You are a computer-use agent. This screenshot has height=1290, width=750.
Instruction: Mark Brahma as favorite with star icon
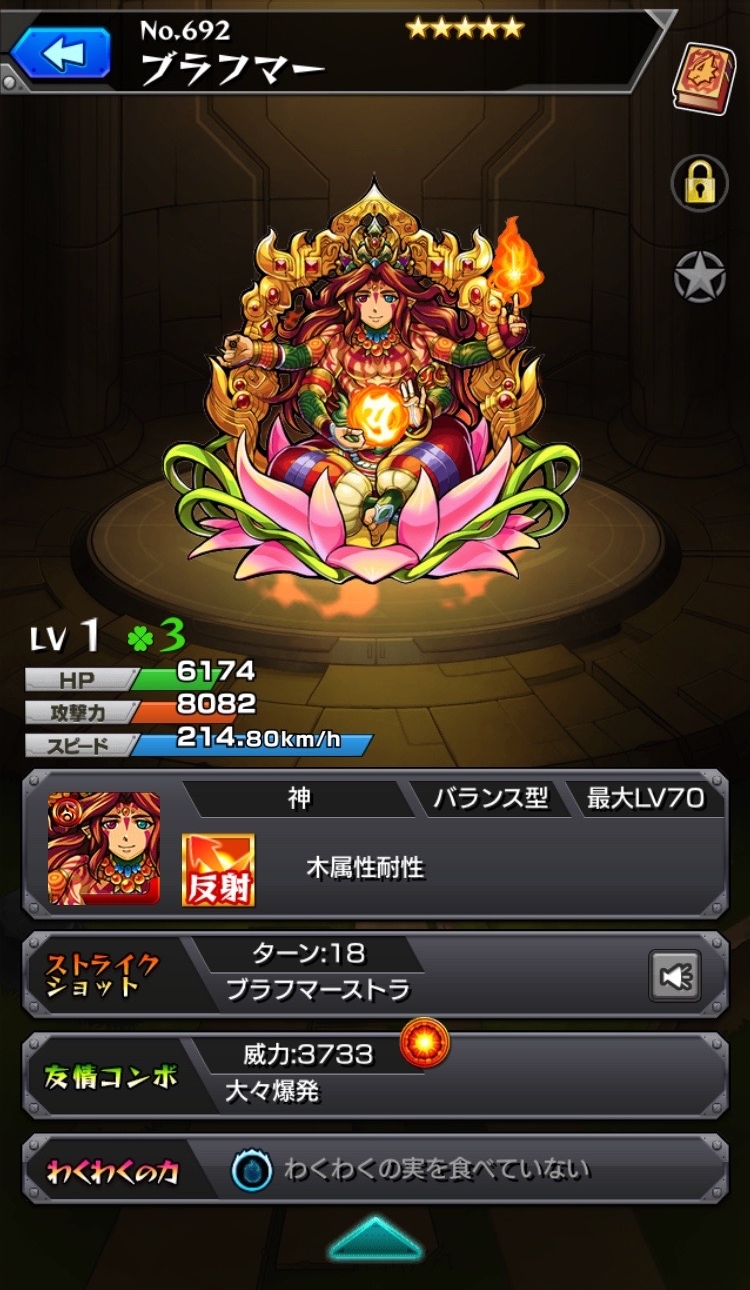699,277
